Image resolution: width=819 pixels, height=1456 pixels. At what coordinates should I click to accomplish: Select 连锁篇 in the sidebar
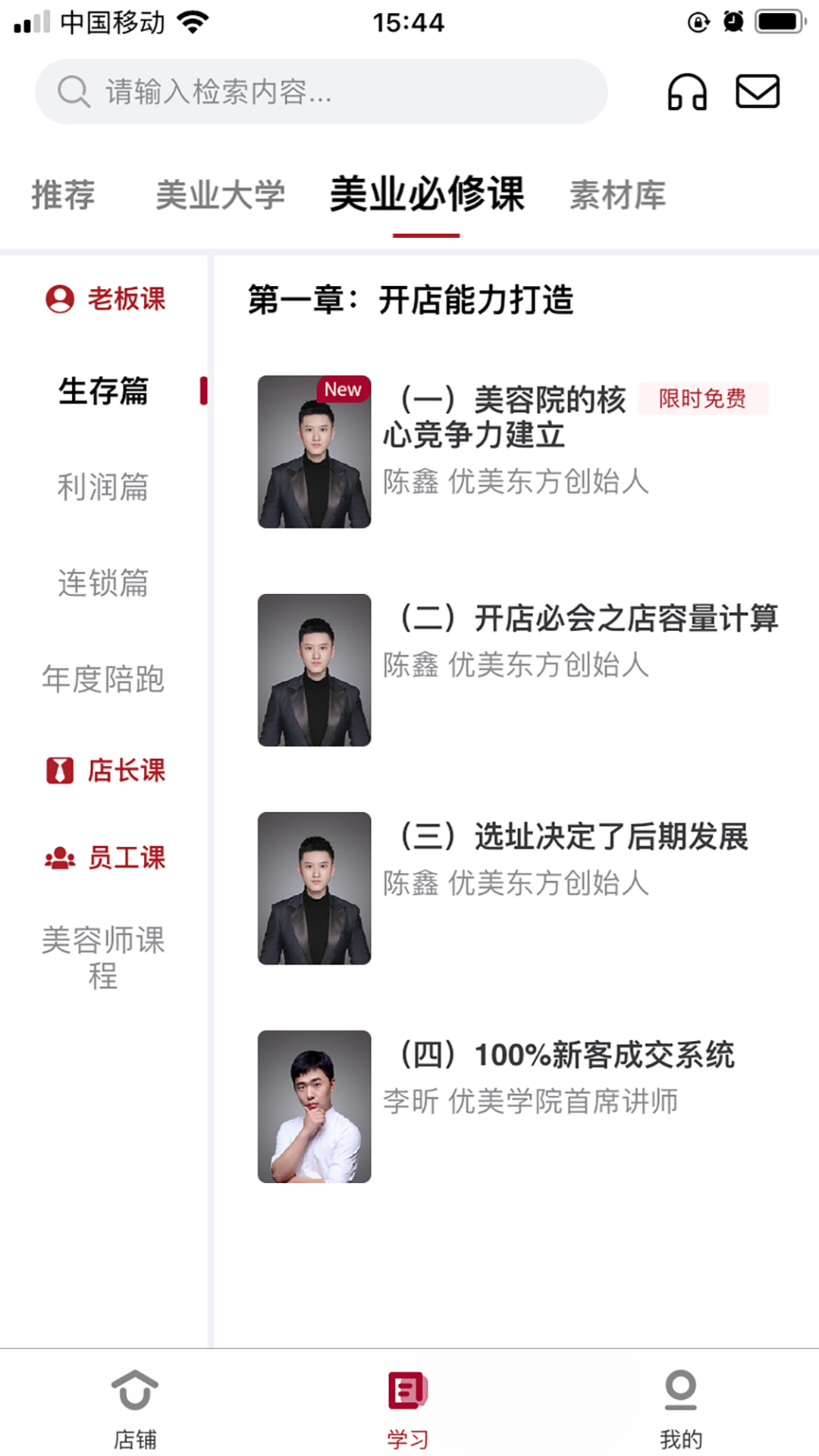pos(103,583)
